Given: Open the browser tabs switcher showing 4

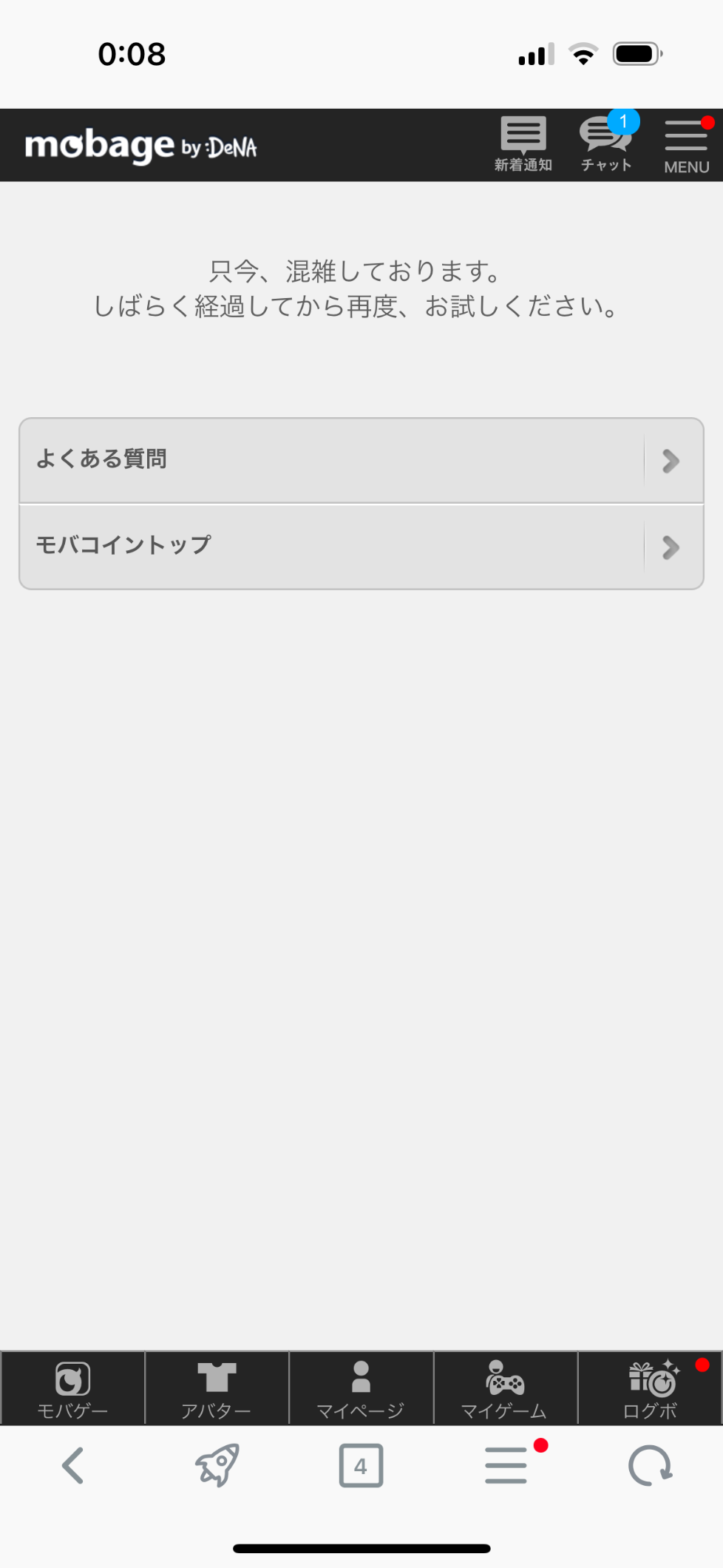Looking at the screenshot, I should point(361,1465).
